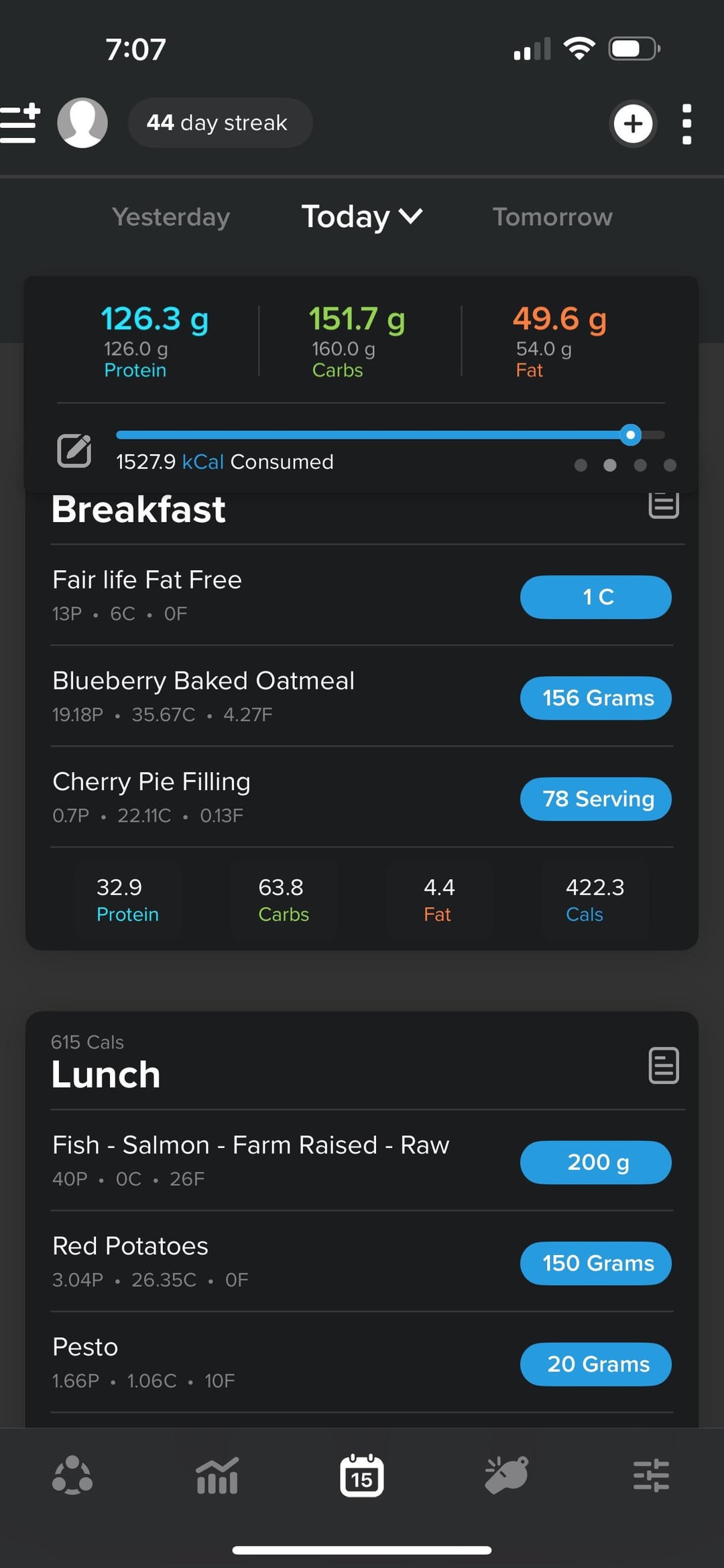Screen dimensions: 724x1568
Task: Switch to Yesterday
Action: coord(171,217)
